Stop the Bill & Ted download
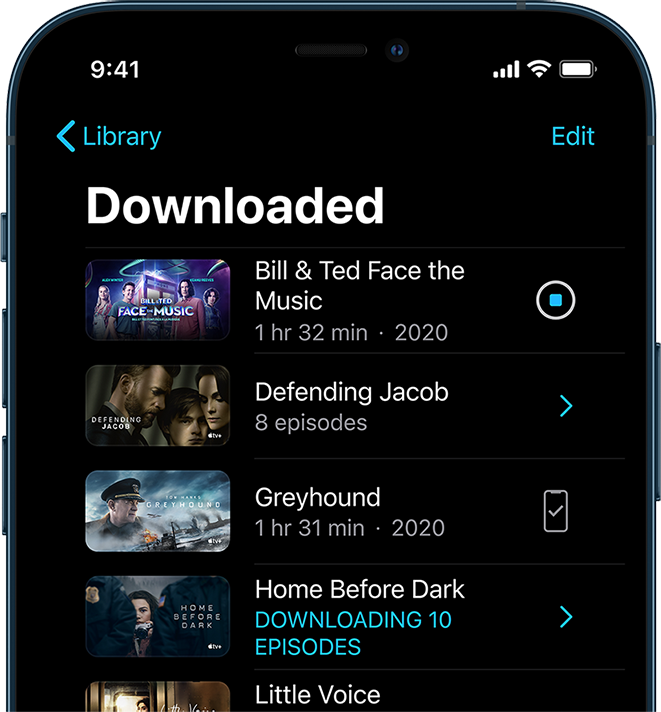This screenshot has width=661, height=712. (x=555, y=300)
